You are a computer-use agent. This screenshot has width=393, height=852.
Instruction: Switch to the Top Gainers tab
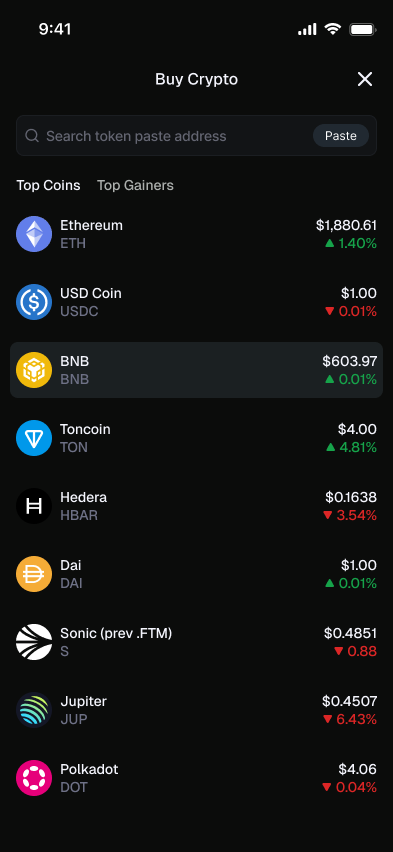pos(135,185)
